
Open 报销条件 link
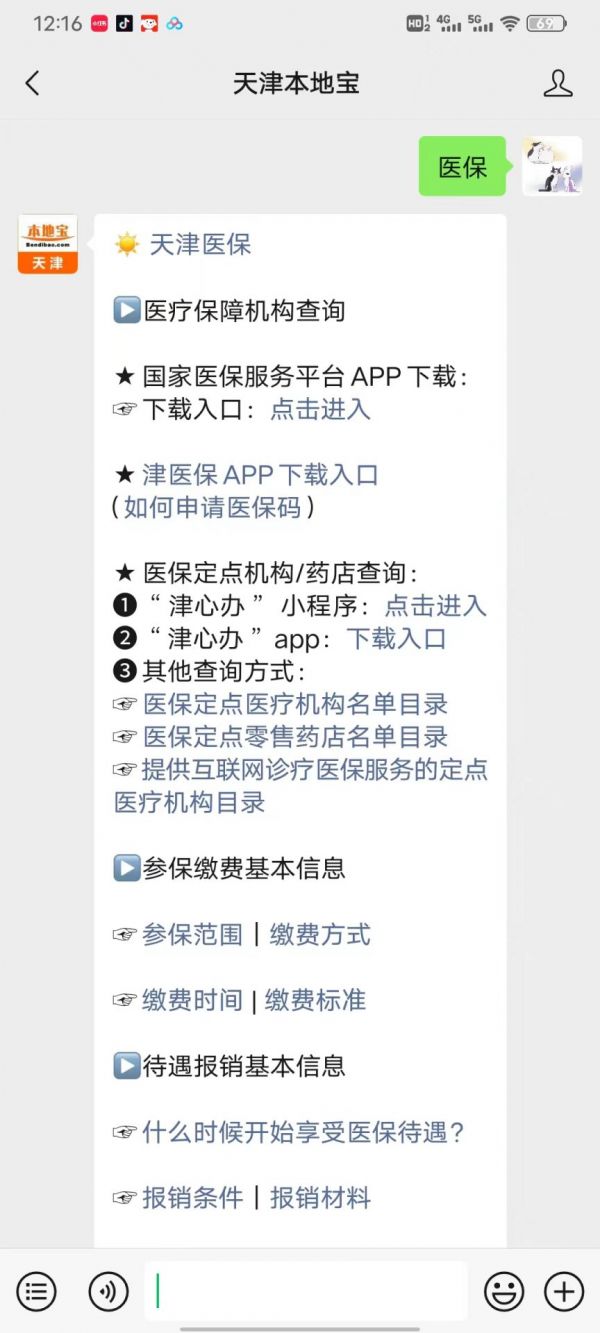tap(192, 1198)
